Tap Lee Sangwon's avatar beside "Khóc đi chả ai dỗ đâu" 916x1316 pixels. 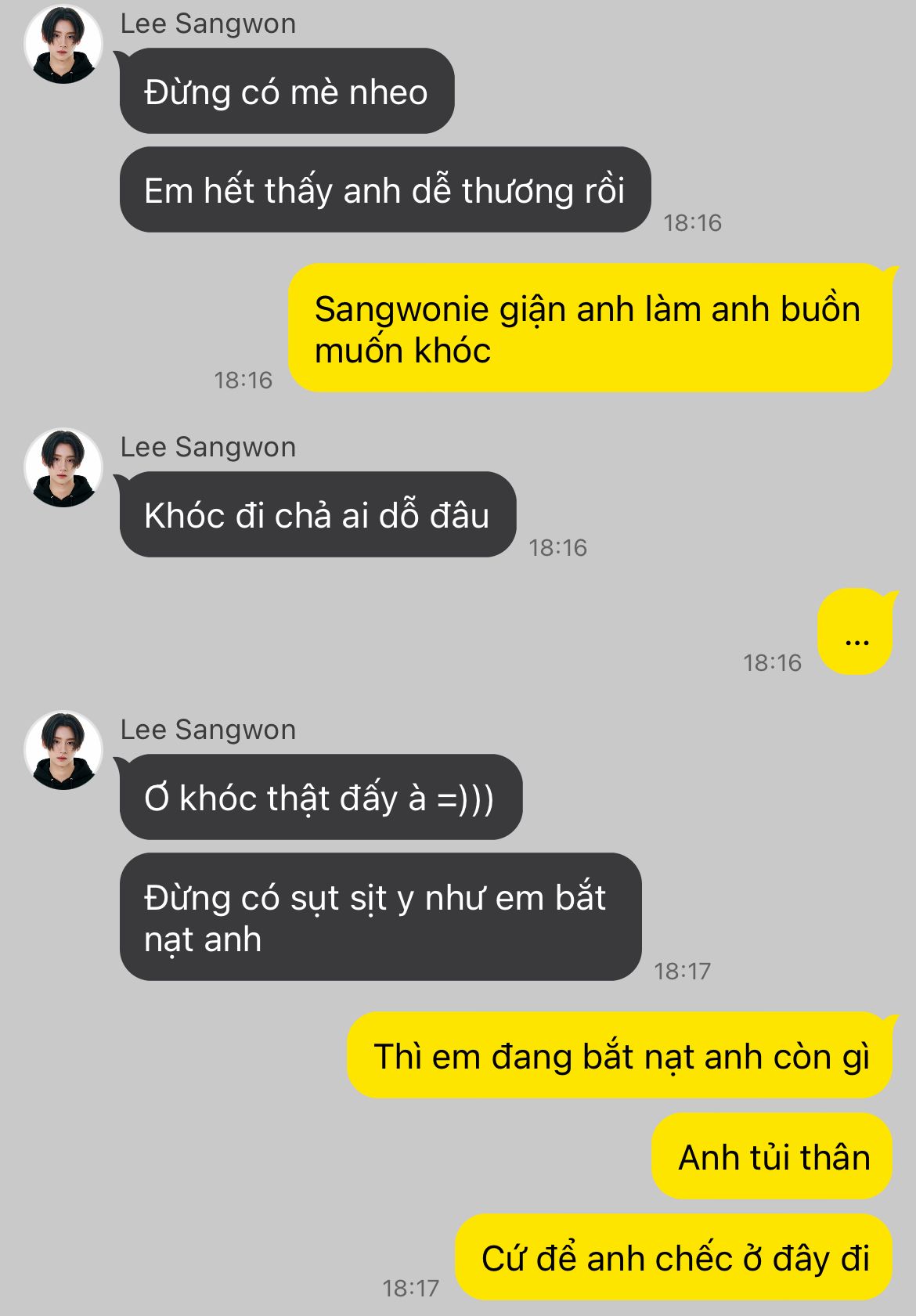coord(63,467)
